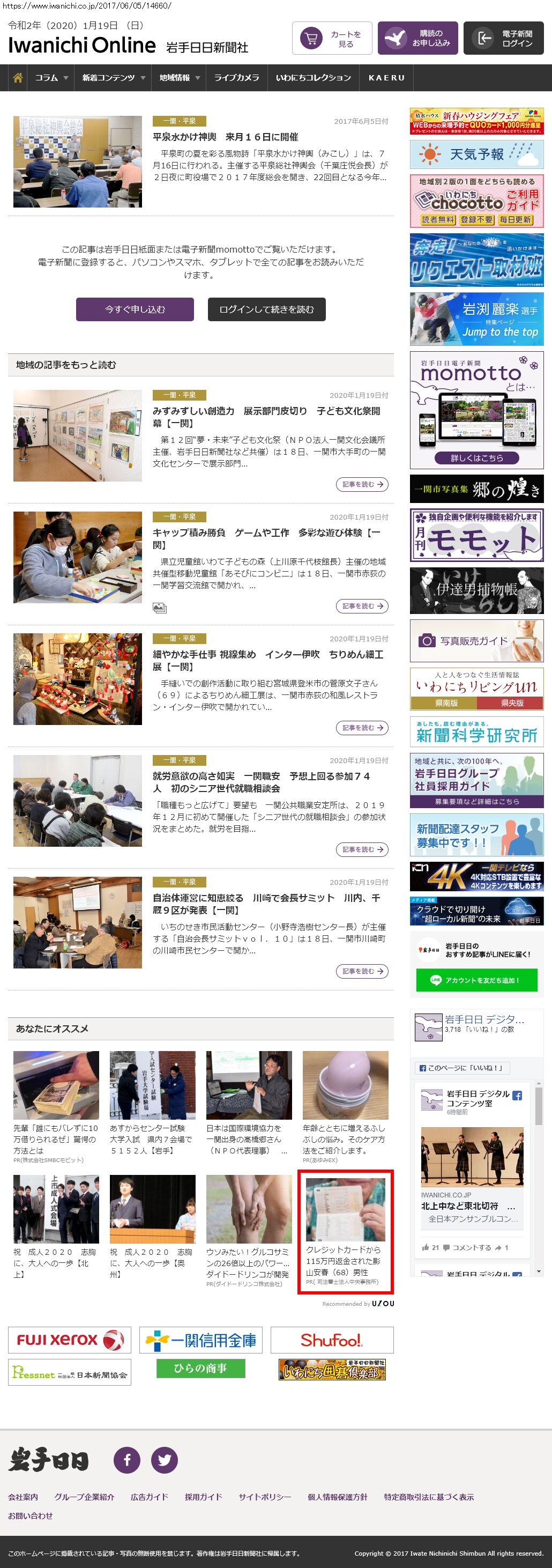Read more on 就労意欲の高さ如実 article
This screenshot has height=1568, width=552.
tap(362, 850)
